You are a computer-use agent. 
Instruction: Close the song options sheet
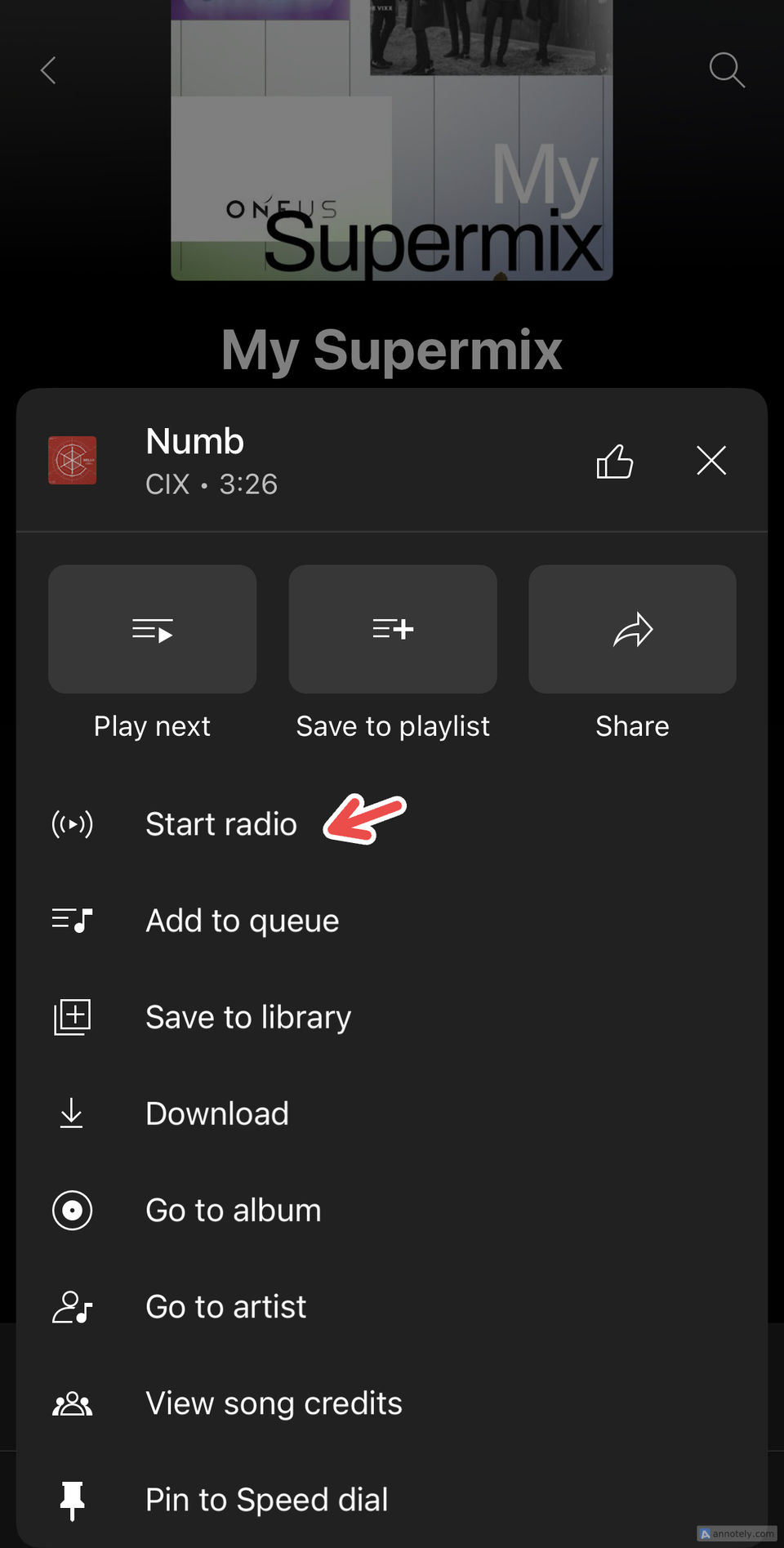tap(711, 461)
